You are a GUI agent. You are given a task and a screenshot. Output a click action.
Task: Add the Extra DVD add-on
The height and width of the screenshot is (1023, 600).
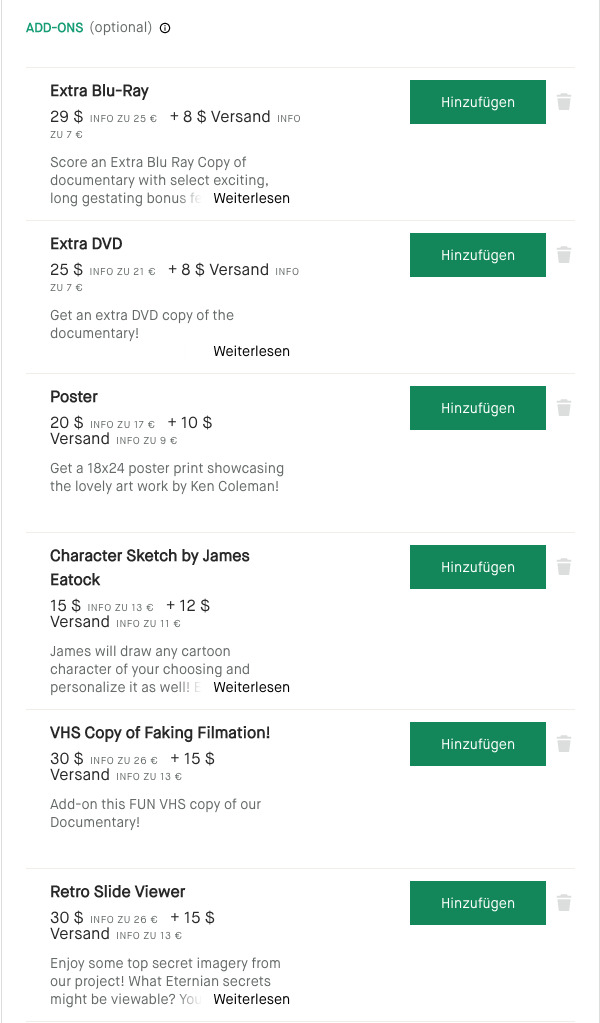click(x=477, y=255)
